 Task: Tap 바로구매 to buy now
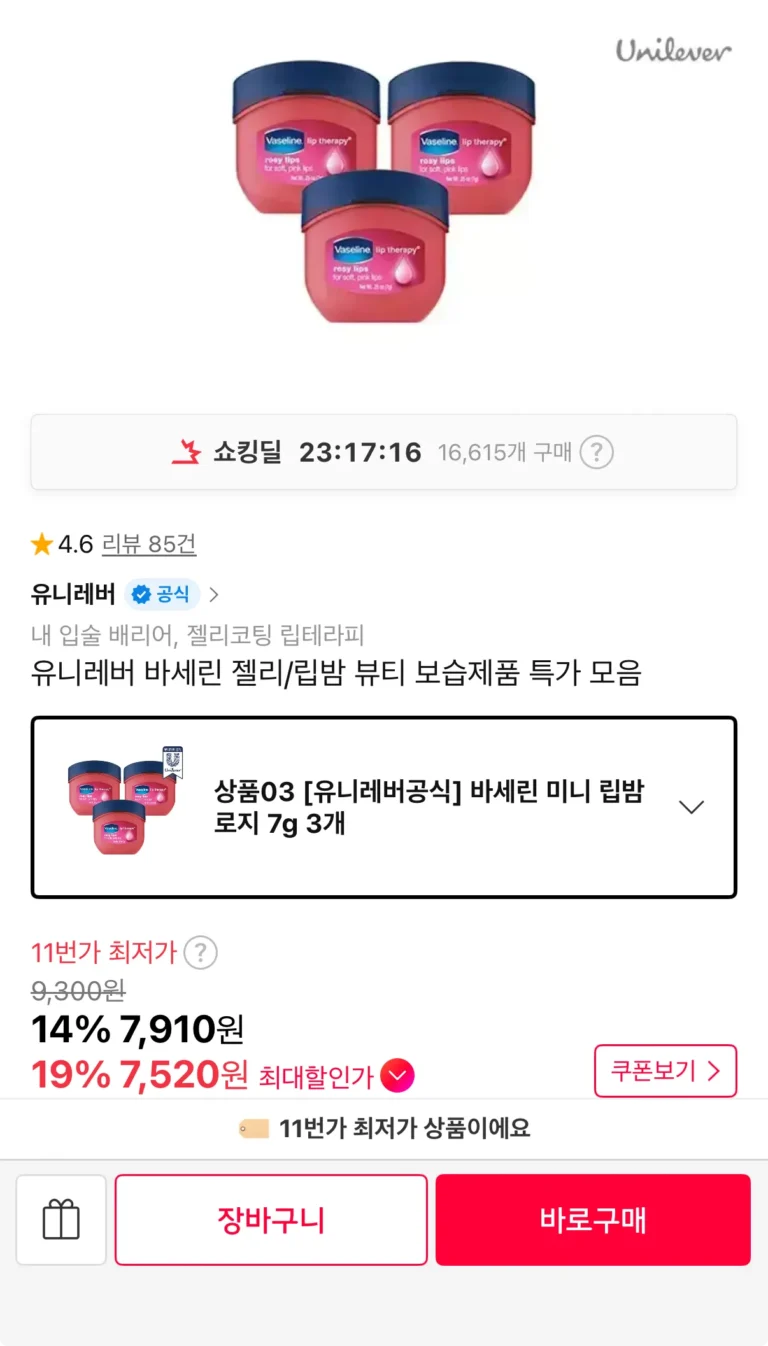click(x=593, y=1220)
